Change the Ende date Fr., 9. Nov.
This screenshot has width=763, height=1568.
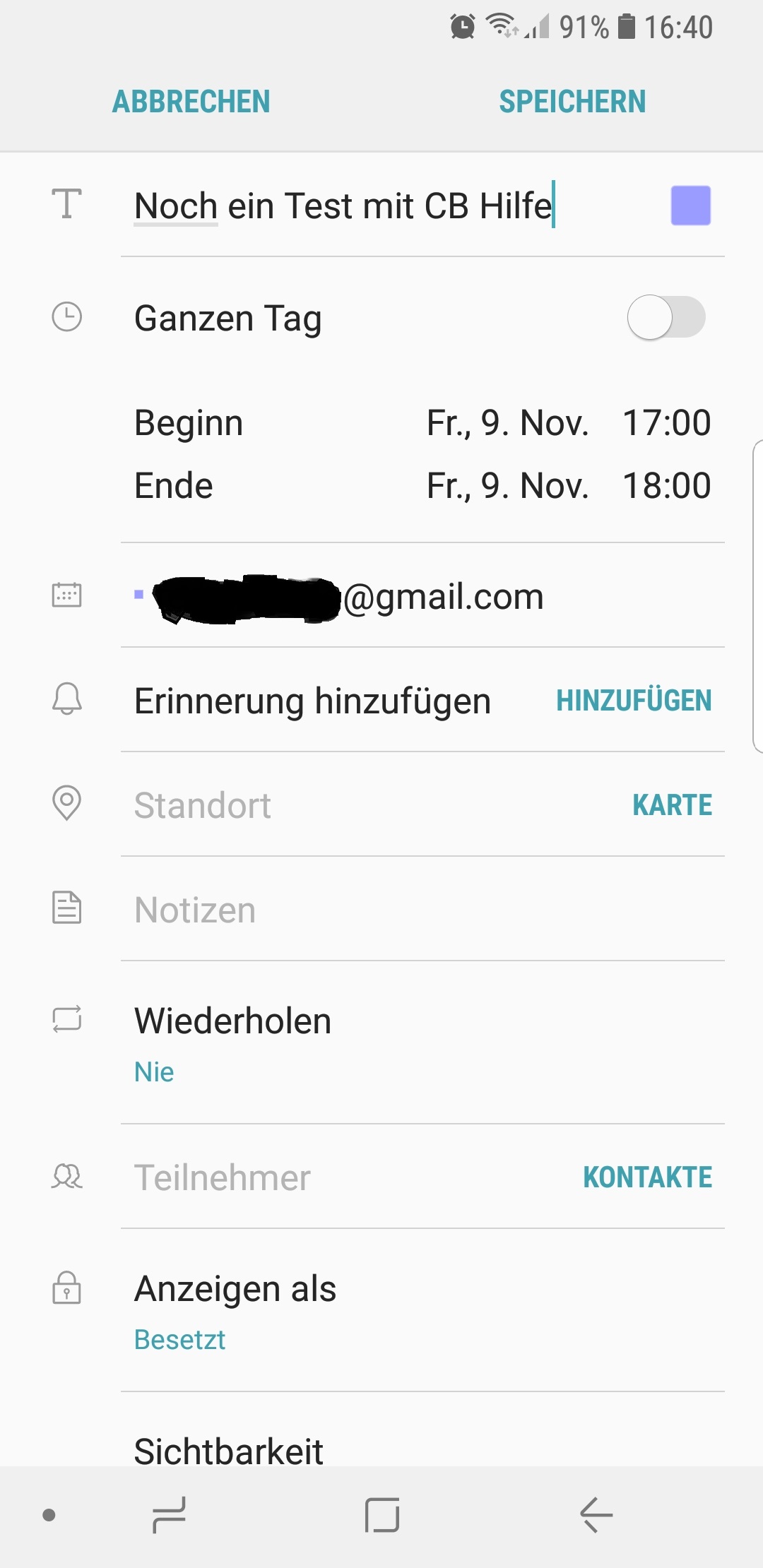(507, 486)
